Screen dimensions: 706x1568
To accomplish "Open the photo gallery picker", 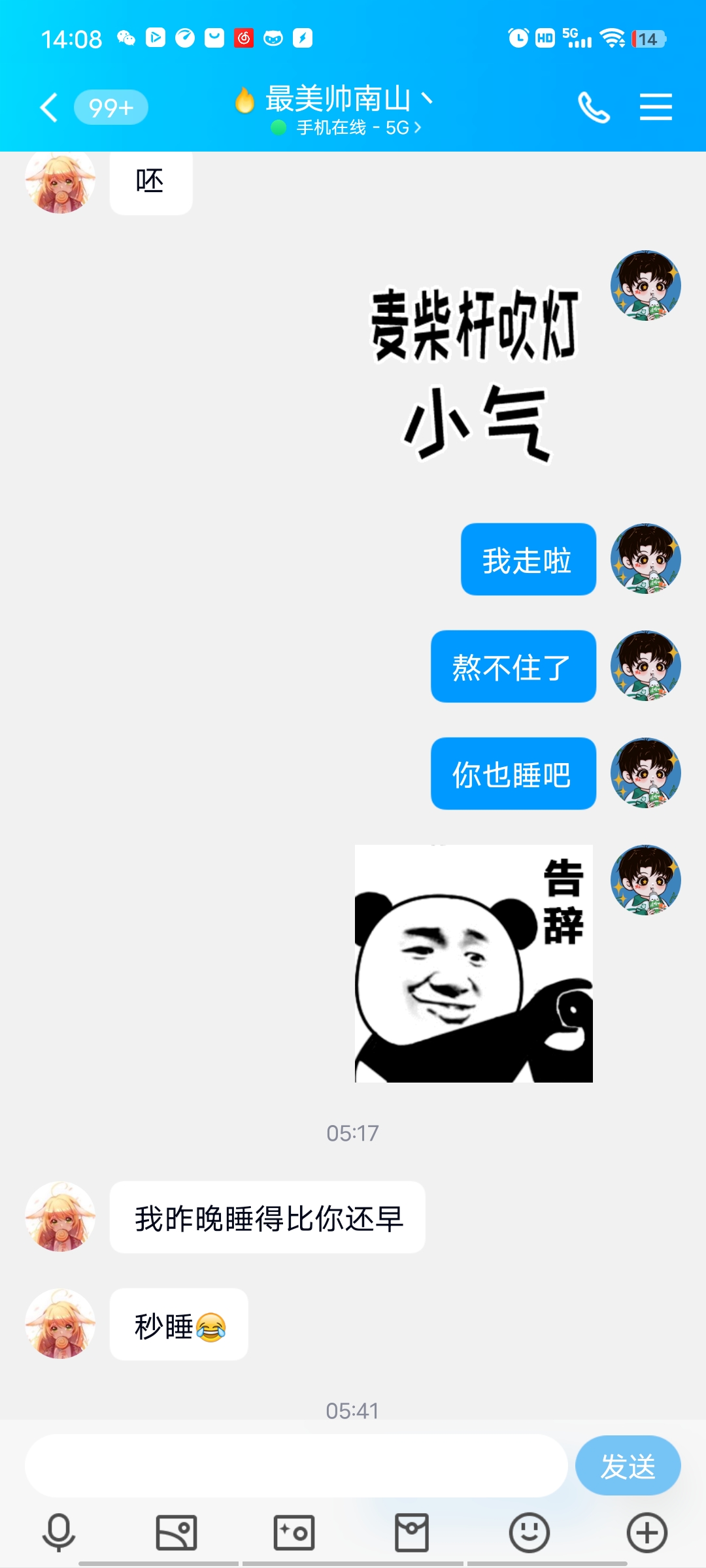I will 176,1532.
